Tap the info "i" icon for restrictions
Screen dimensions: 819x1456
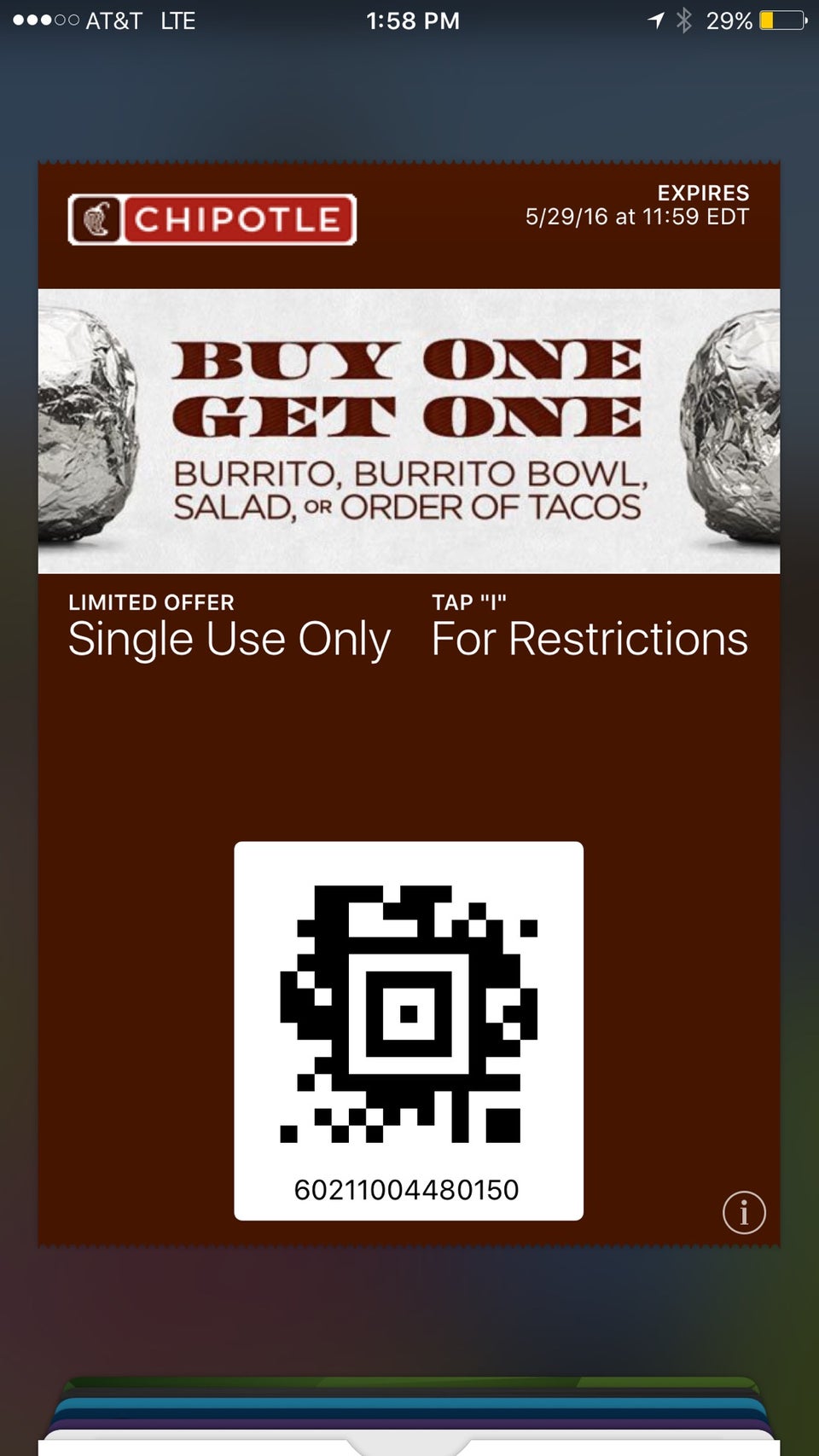pos(743,1211)
